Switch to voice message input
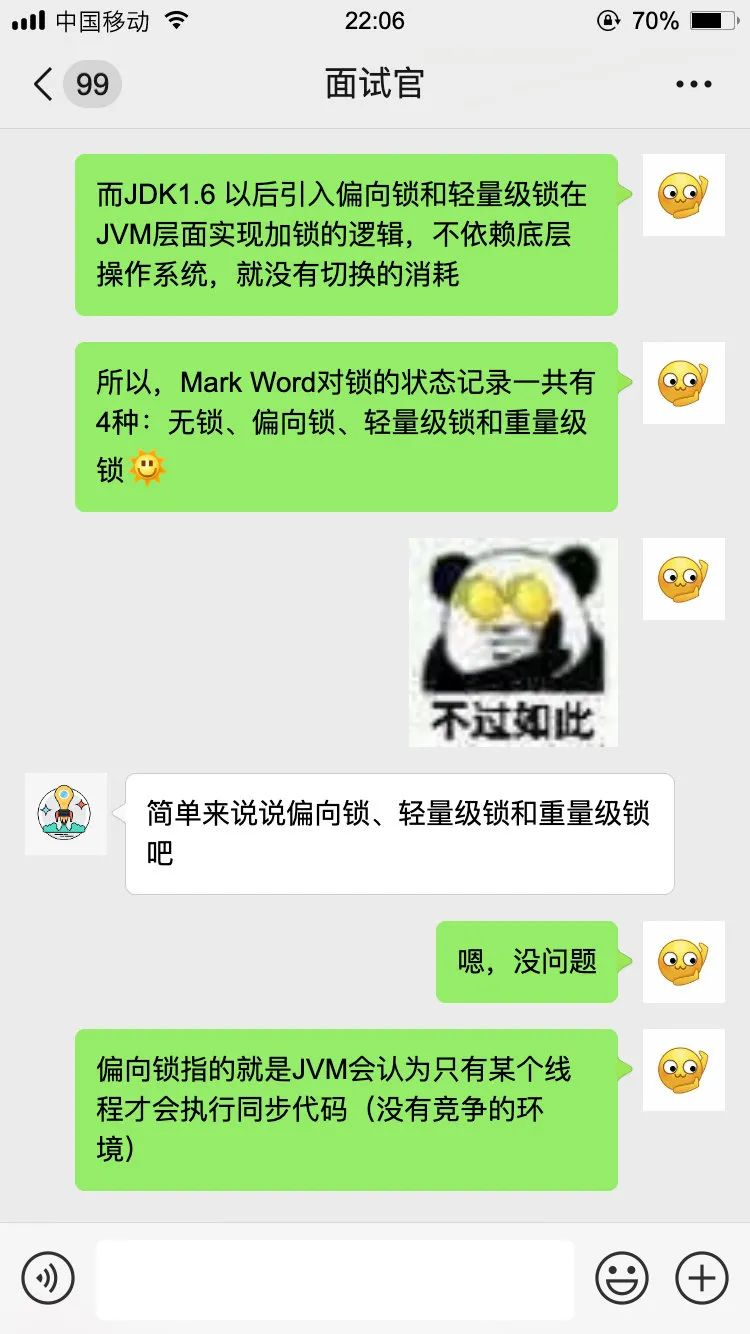The image size is (750, 1334). point(48,1278)
